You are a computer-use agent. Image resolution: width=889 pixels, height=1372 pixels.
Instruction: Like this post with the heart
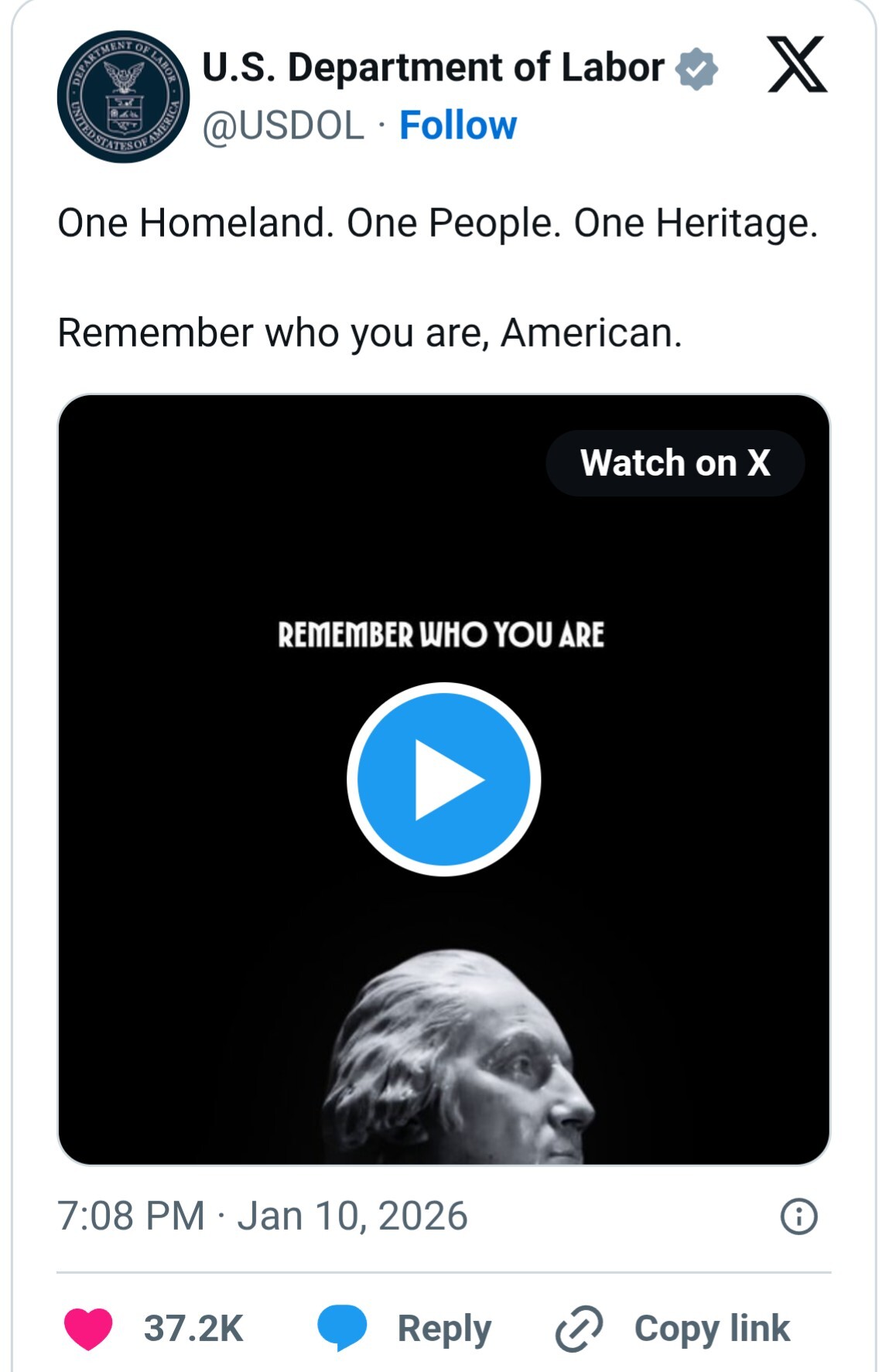click(88, 1329)
